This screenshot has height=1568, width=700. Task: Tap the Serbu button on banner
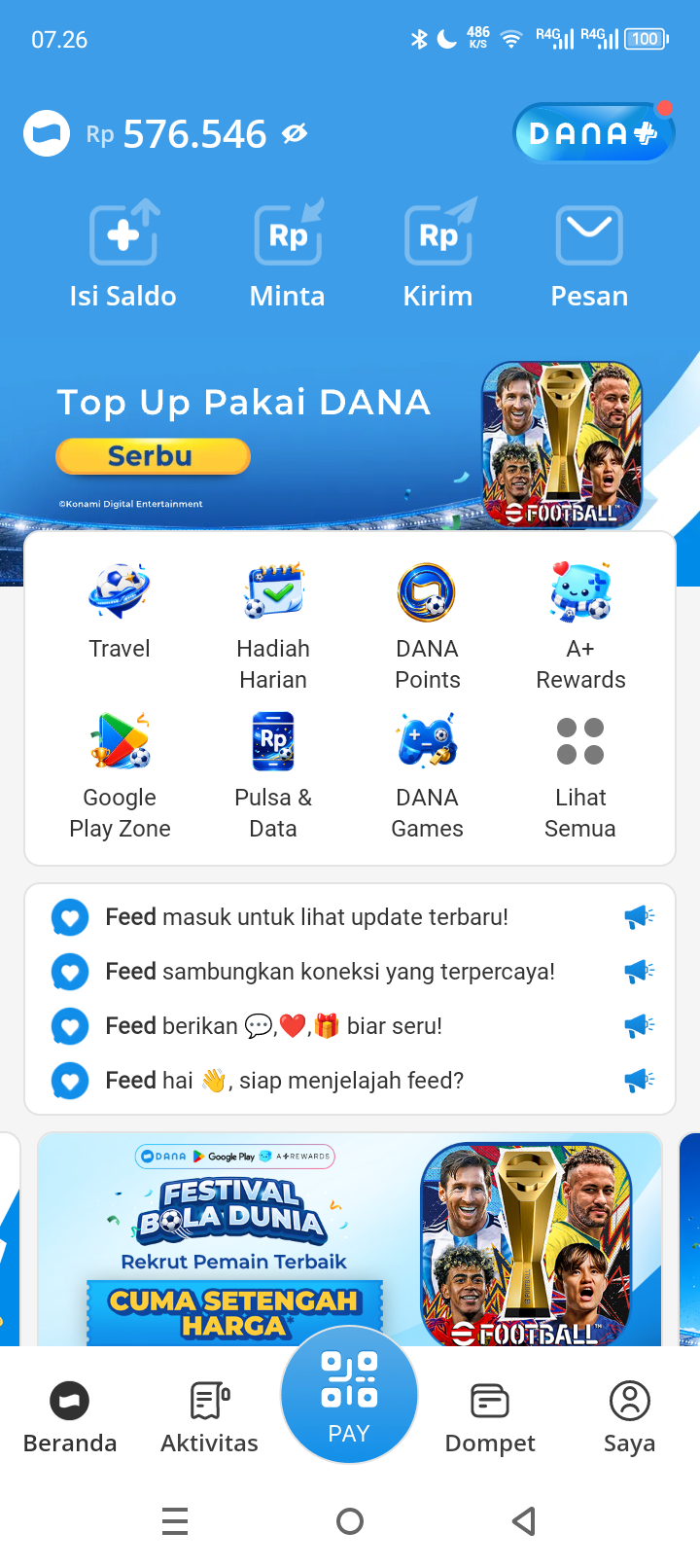coord(153,456)
